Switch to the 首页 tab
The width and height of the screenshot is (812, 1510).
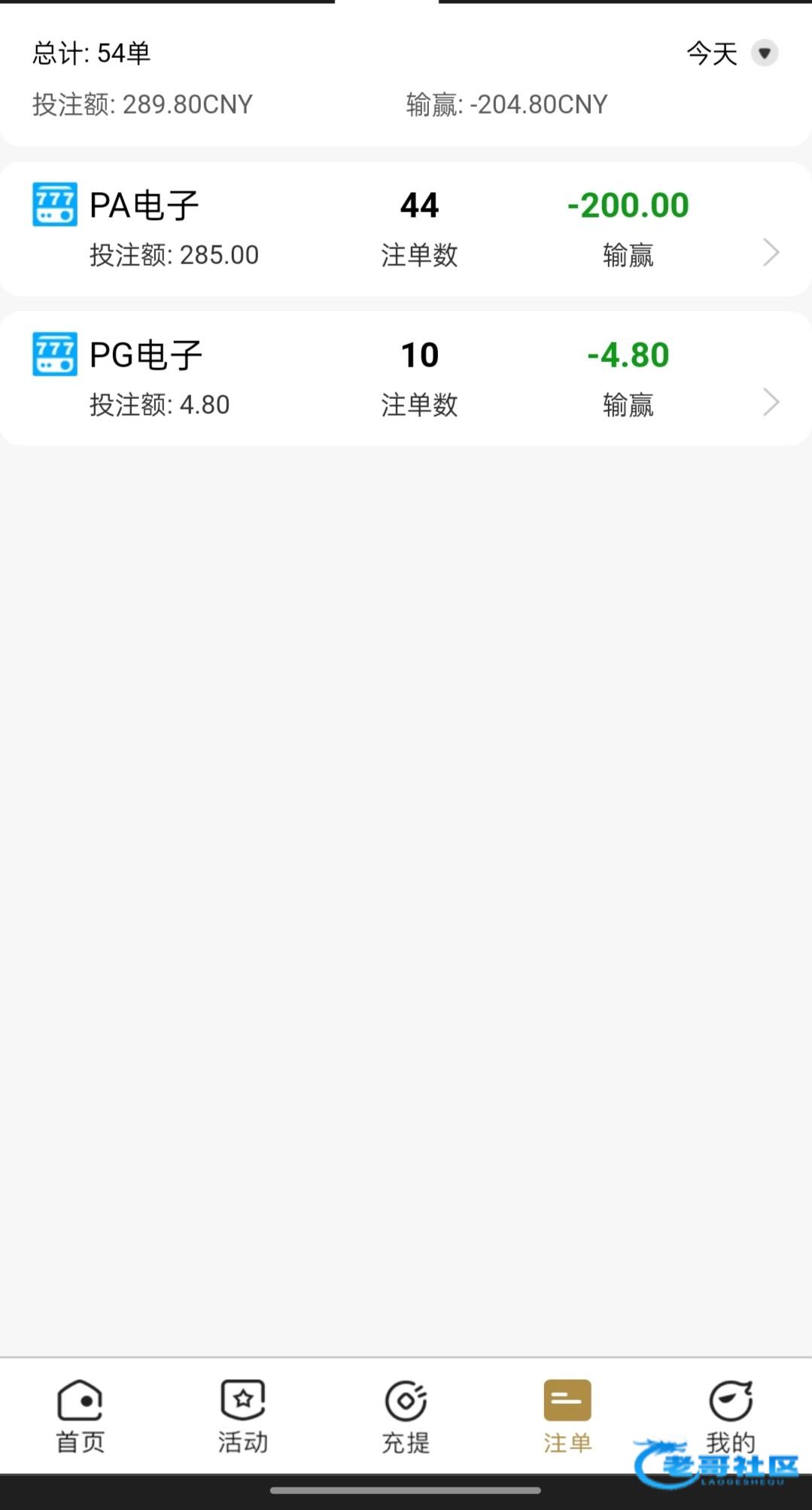[81, 1416]
